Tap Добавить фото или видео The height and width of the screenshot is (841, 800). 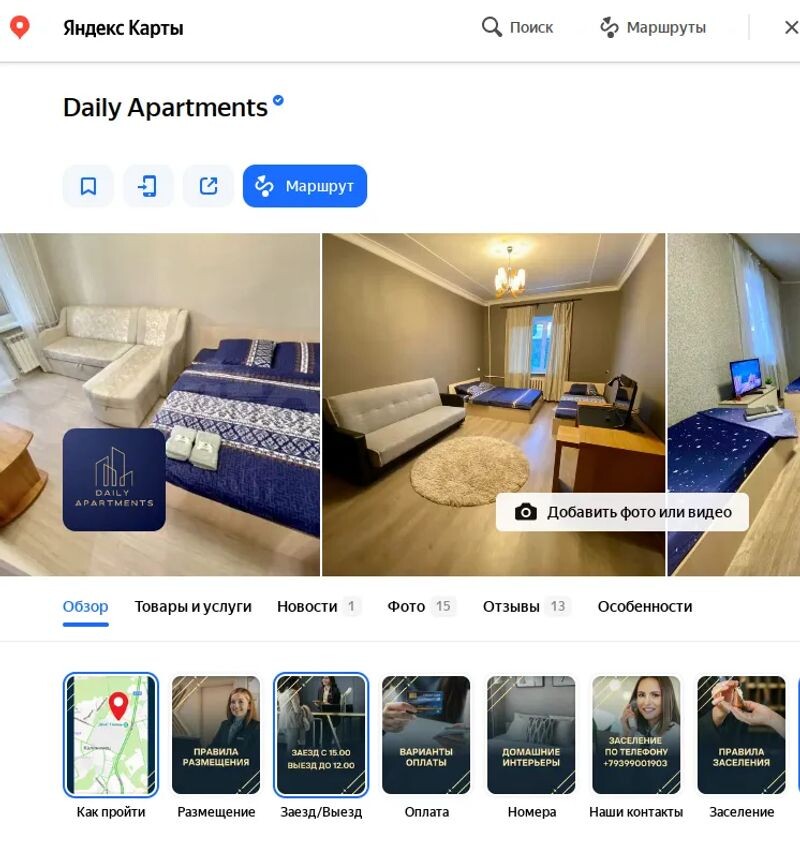(x=622, y=512)
